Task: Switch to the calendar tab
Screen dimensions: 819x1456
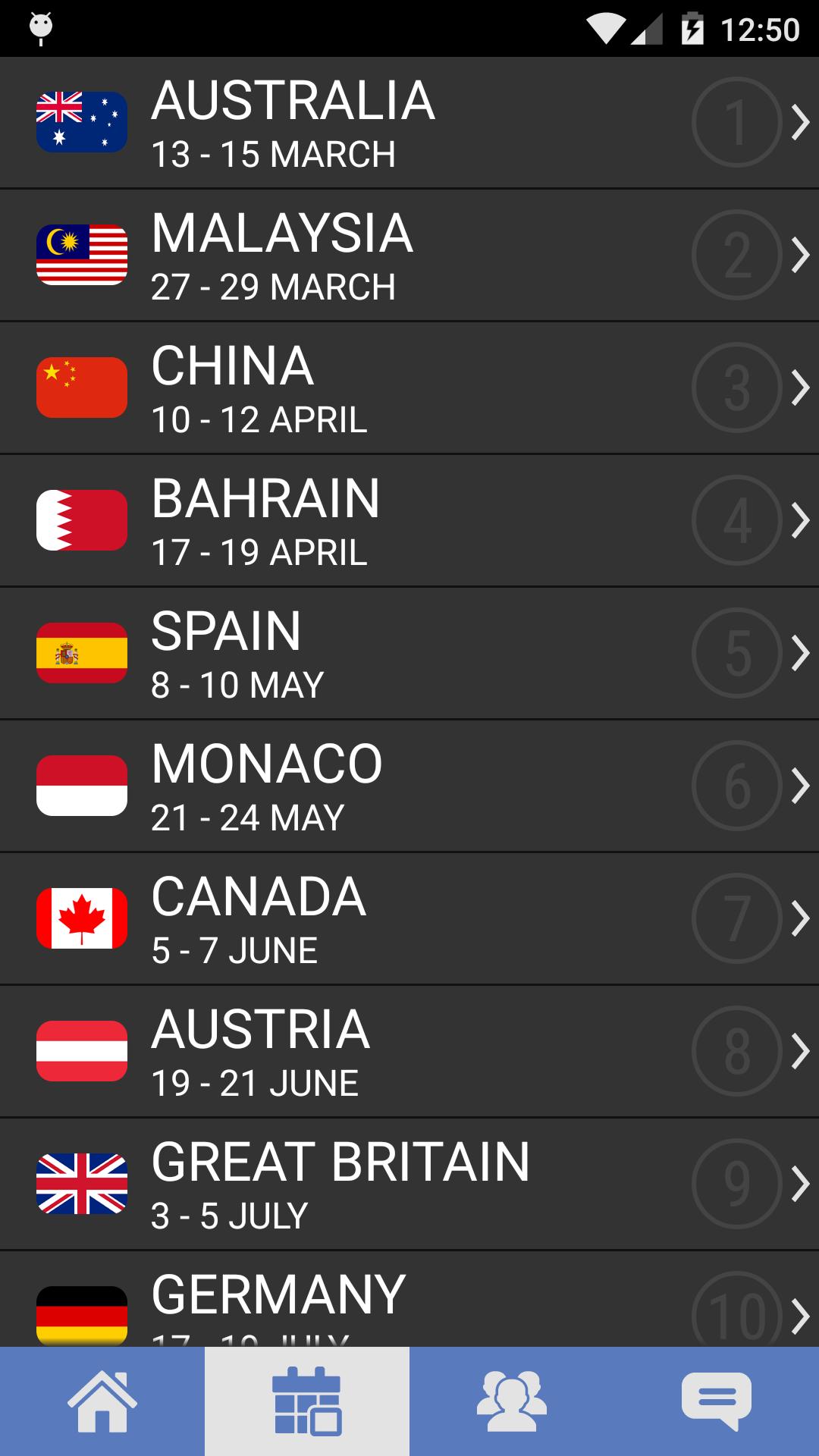Action: (x=307, y=1401)
